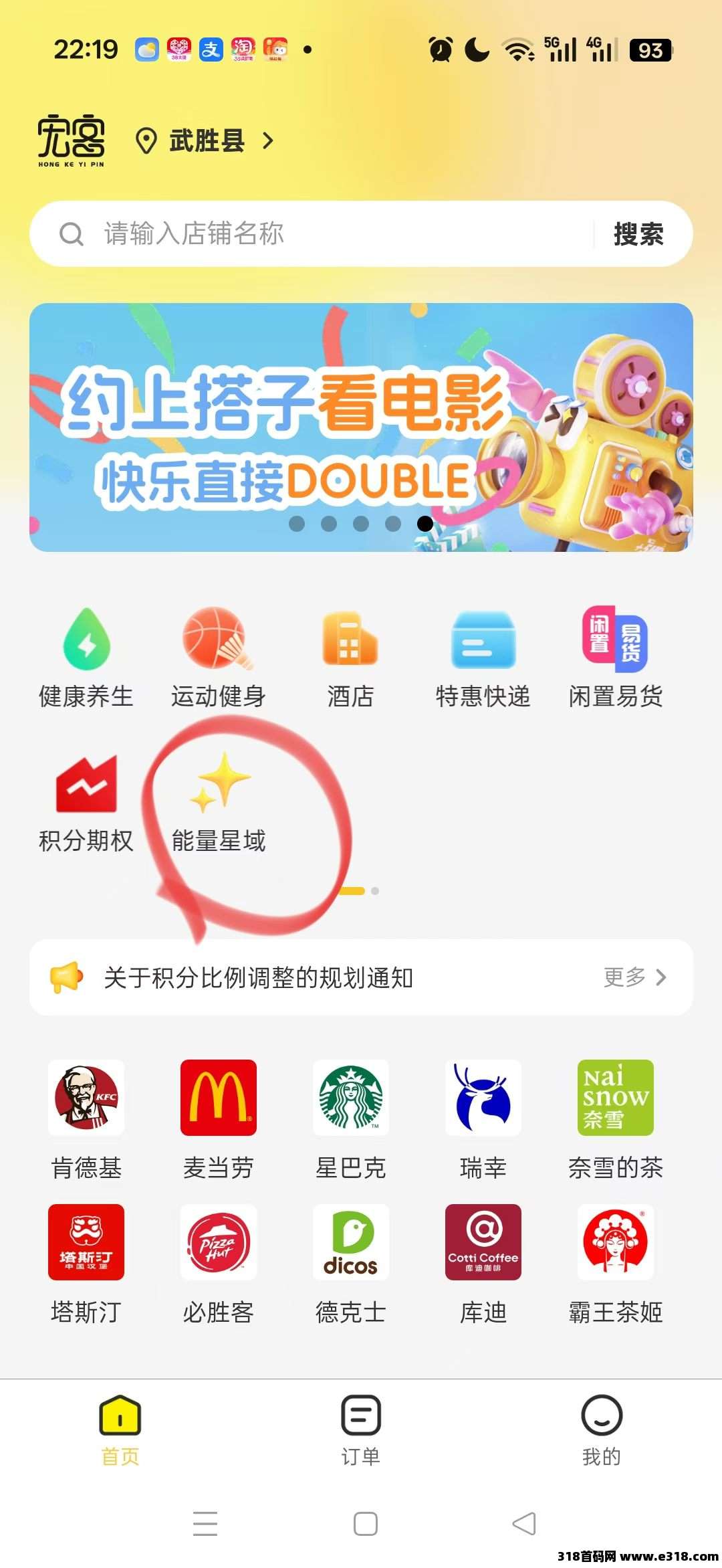Screen dimensions: 722x1568
Task: Select the 肯德基 brand
Action: [86, 1118]
